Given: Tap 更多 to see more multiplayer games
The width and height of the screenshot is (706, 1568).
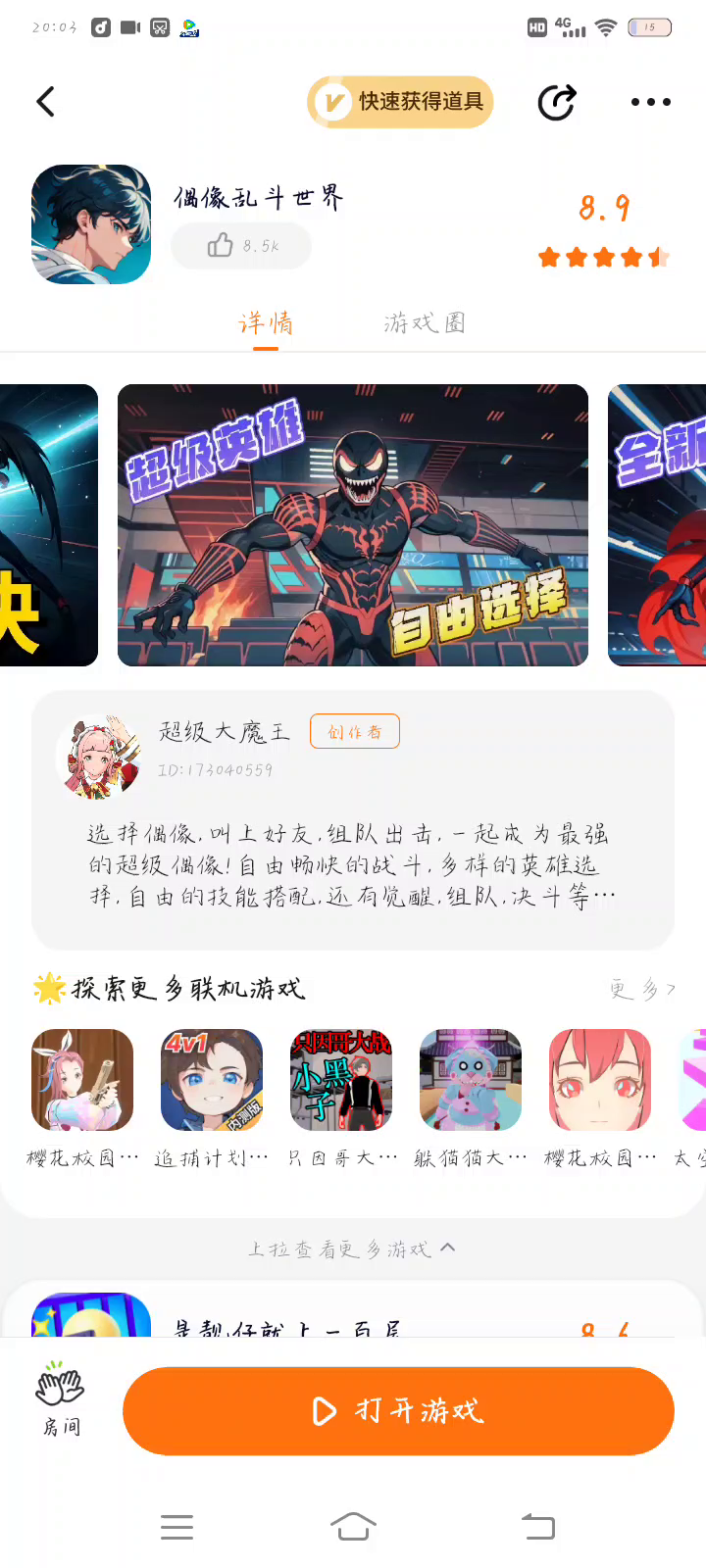Looking at the screenshot, I should click(x=643, y=990).
